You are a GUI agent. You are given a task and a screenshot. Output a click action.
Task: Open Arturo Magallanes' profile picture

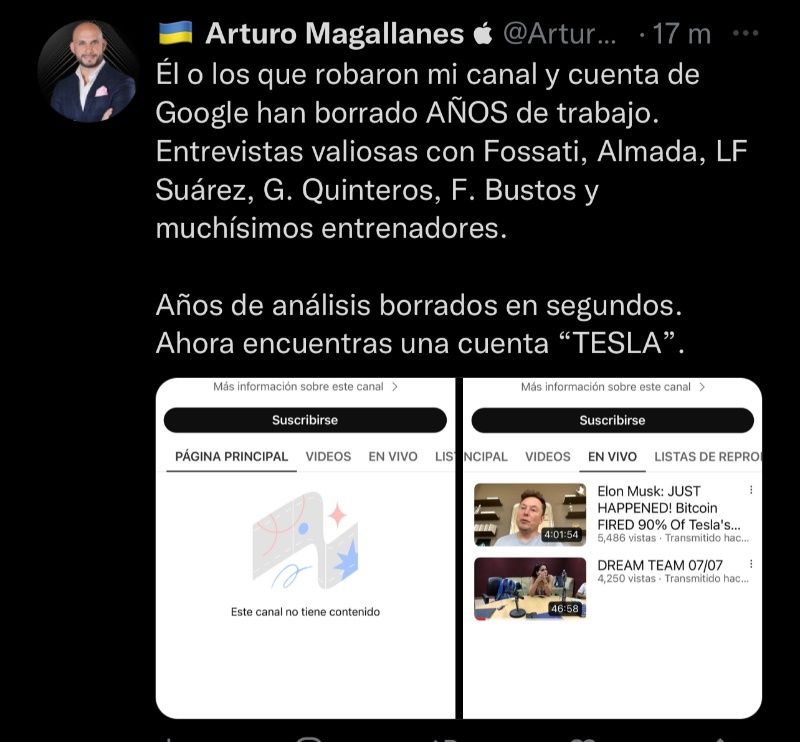coord(87,72)
